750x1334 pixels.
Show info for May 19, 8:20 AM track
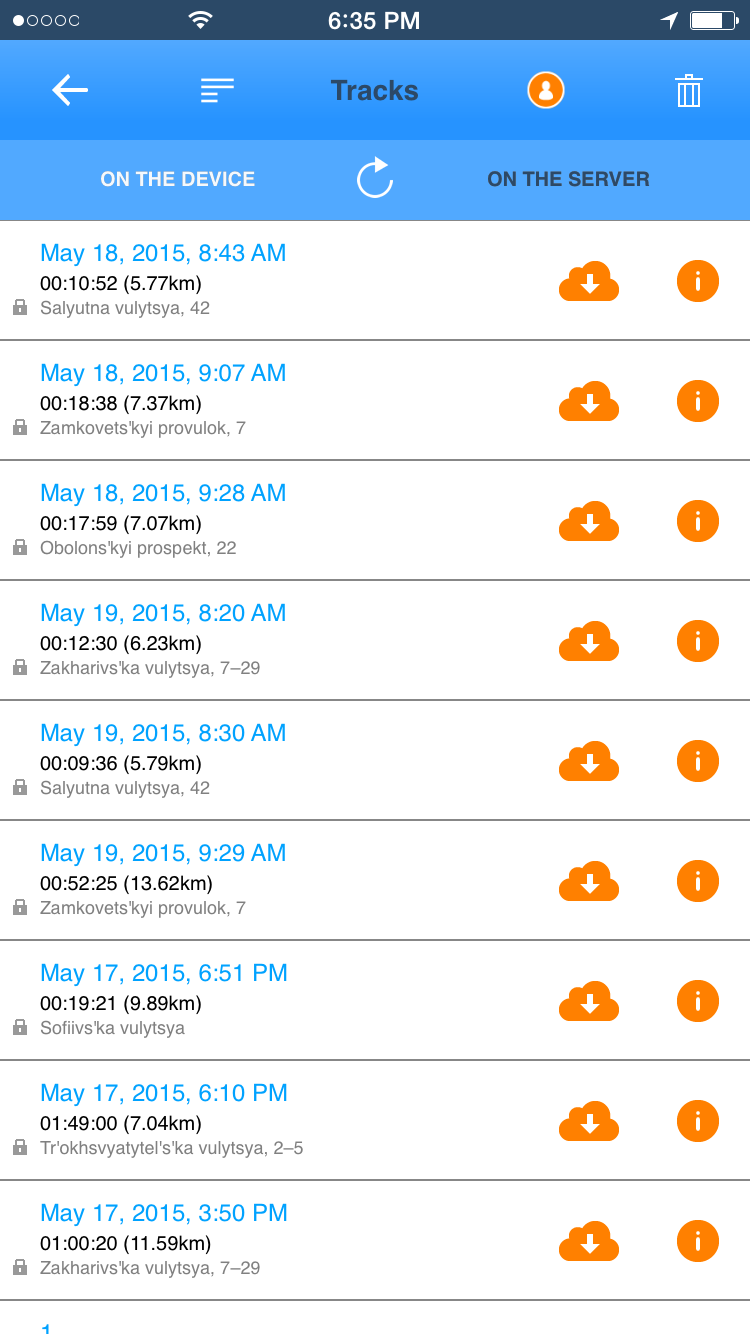click(698, 641)
